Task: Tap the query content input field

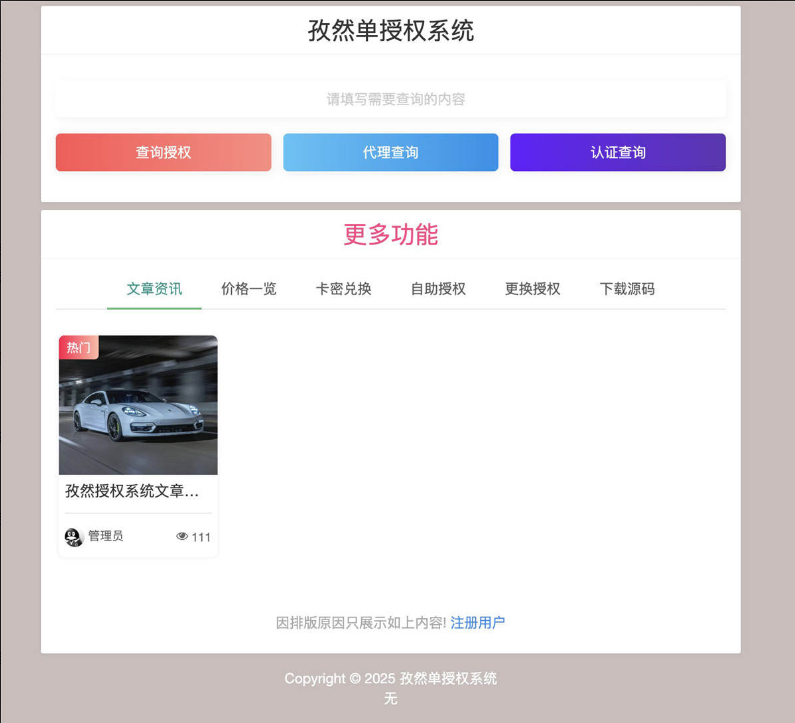Action: click(x=390, y=99)
